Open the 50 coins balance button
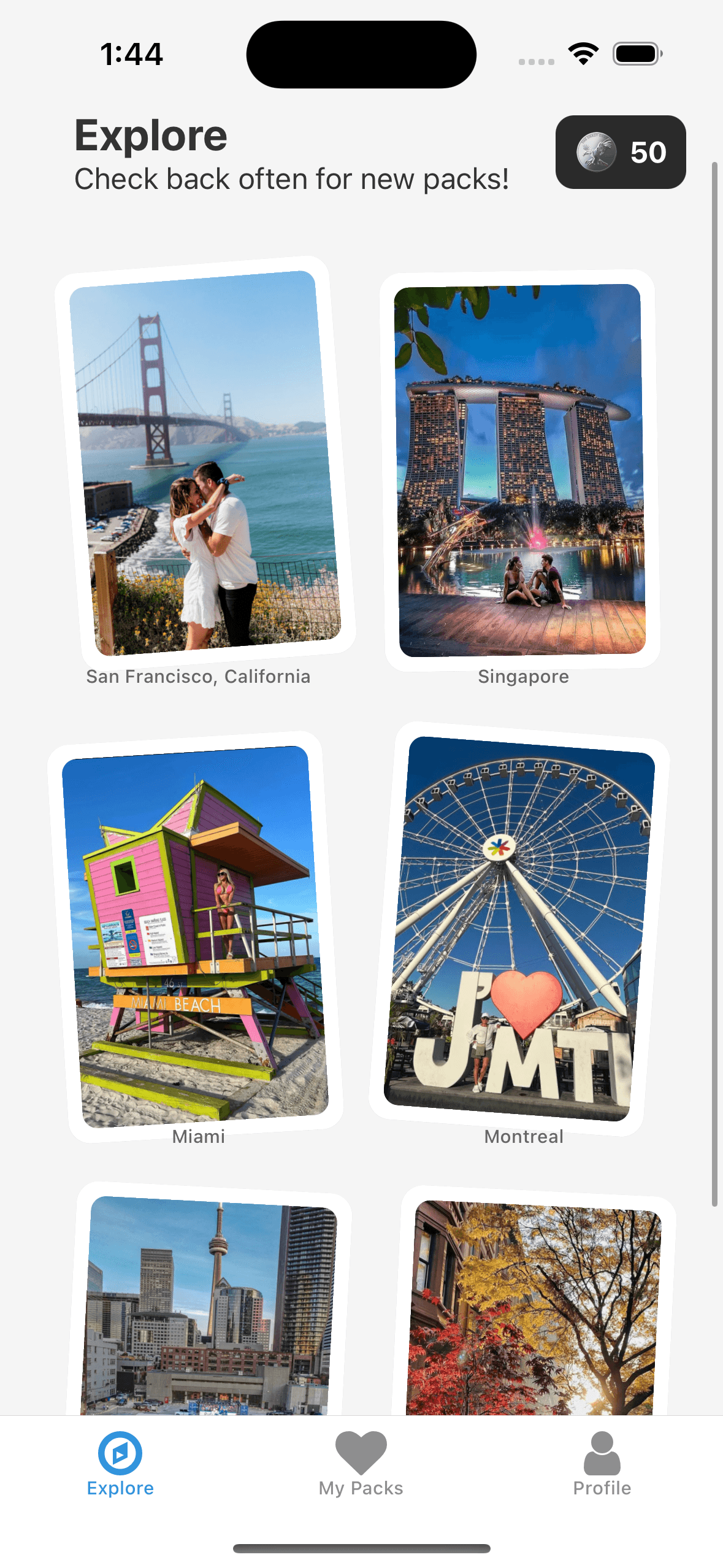Screen dimensions: 723x1568 [620, 152]
